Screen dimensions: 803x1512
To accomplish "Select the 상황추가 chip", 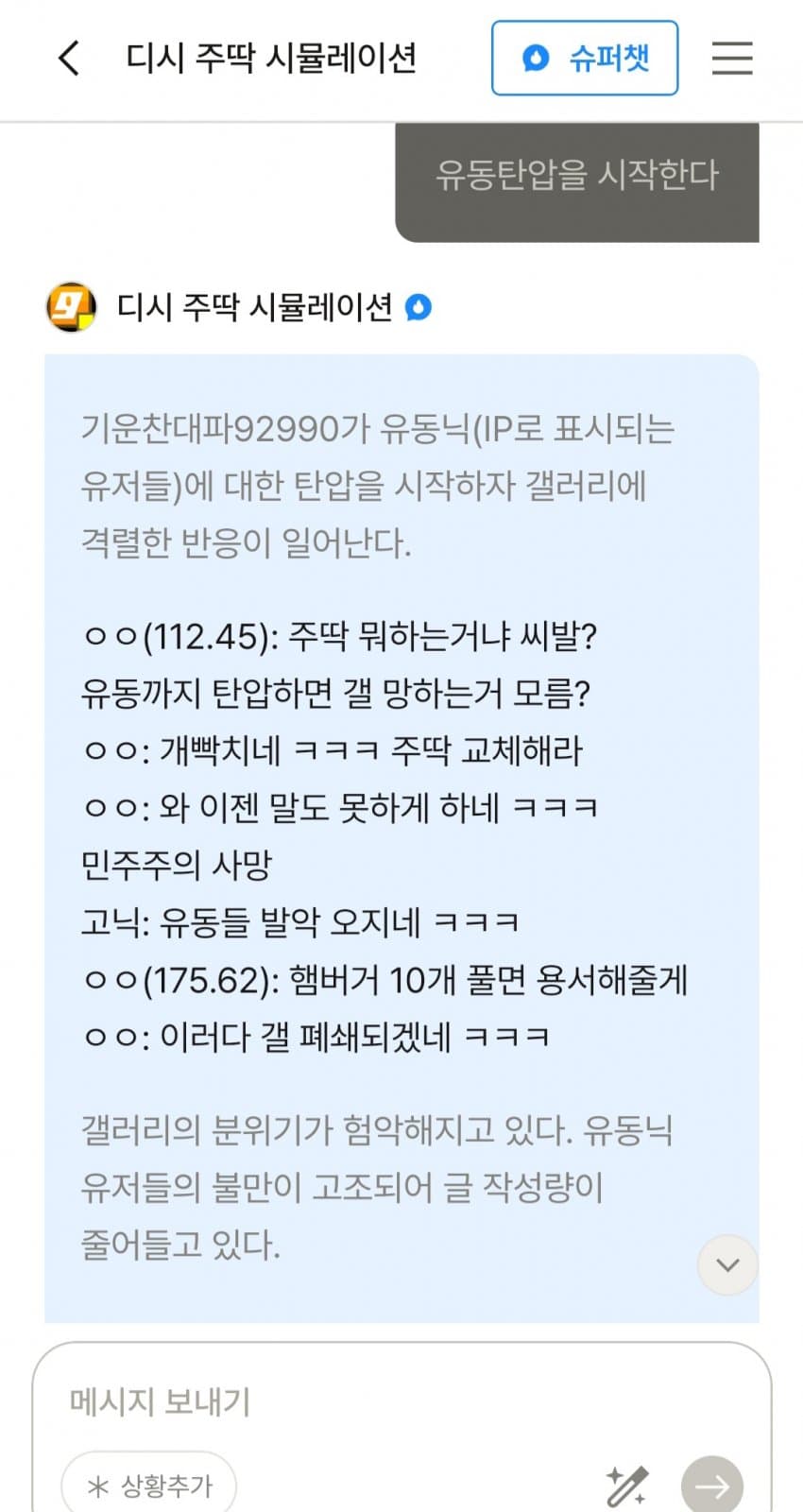I will coord(149,1486).
